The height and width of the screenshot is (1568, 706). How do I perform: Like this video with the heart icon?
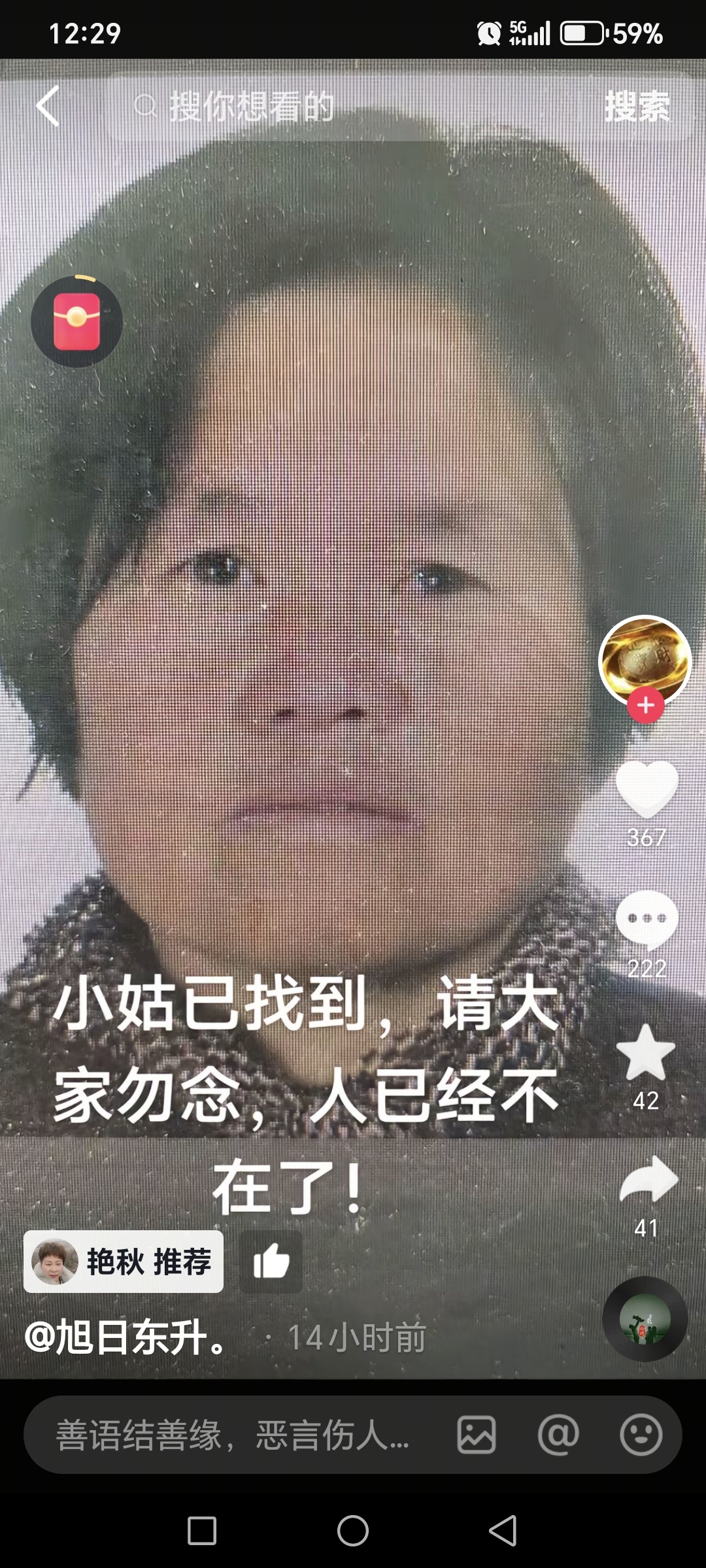point(647,789)
